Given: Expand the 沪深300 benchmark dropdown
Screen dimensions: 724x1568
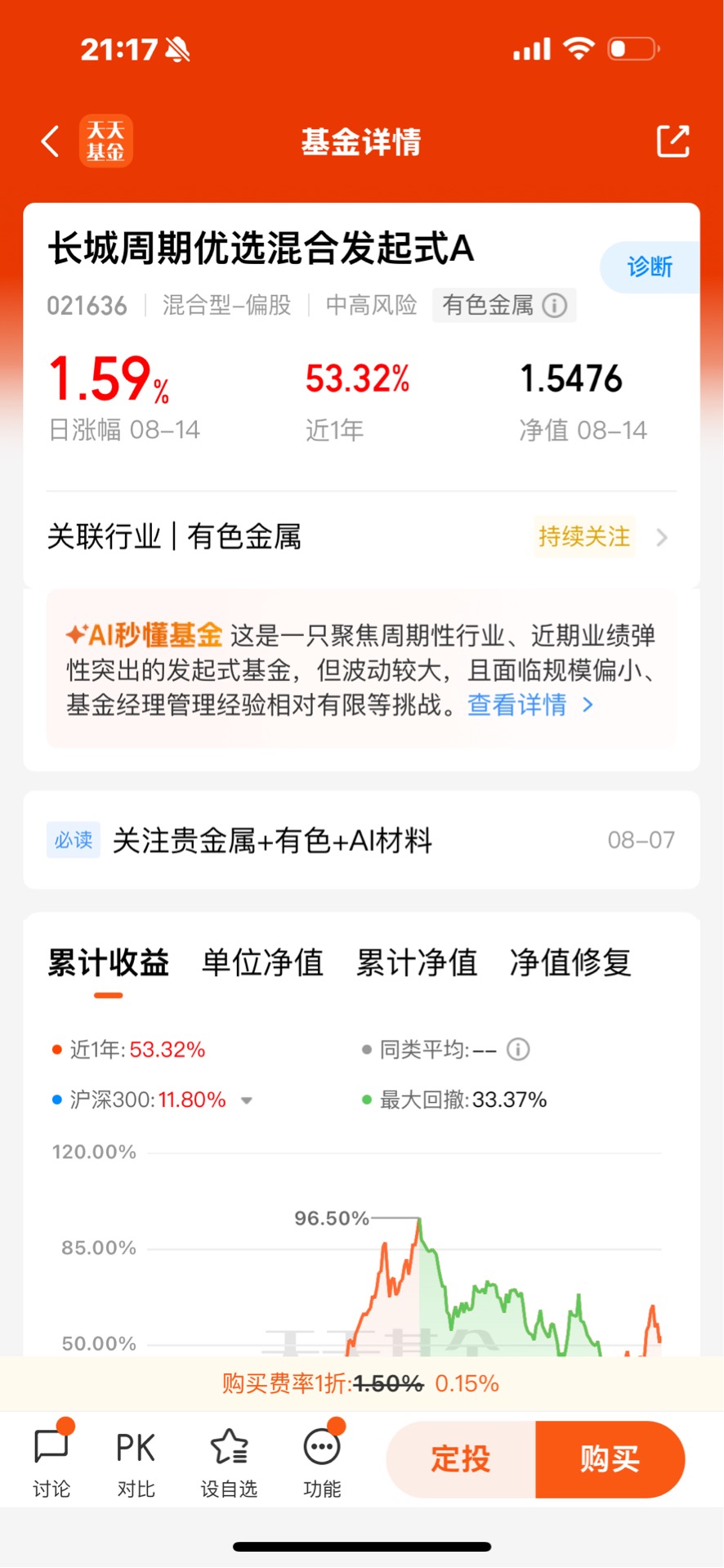Looking at the screenshot, I should (247, 1100).
